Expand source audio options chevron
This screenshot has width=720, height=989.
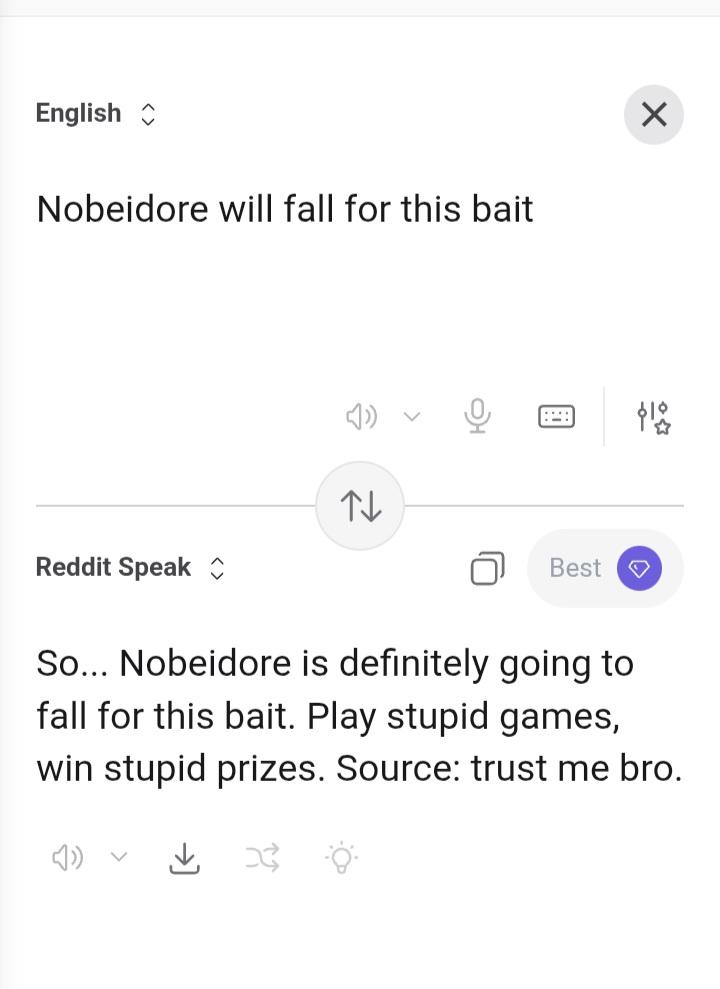click(x=412, y=416)
